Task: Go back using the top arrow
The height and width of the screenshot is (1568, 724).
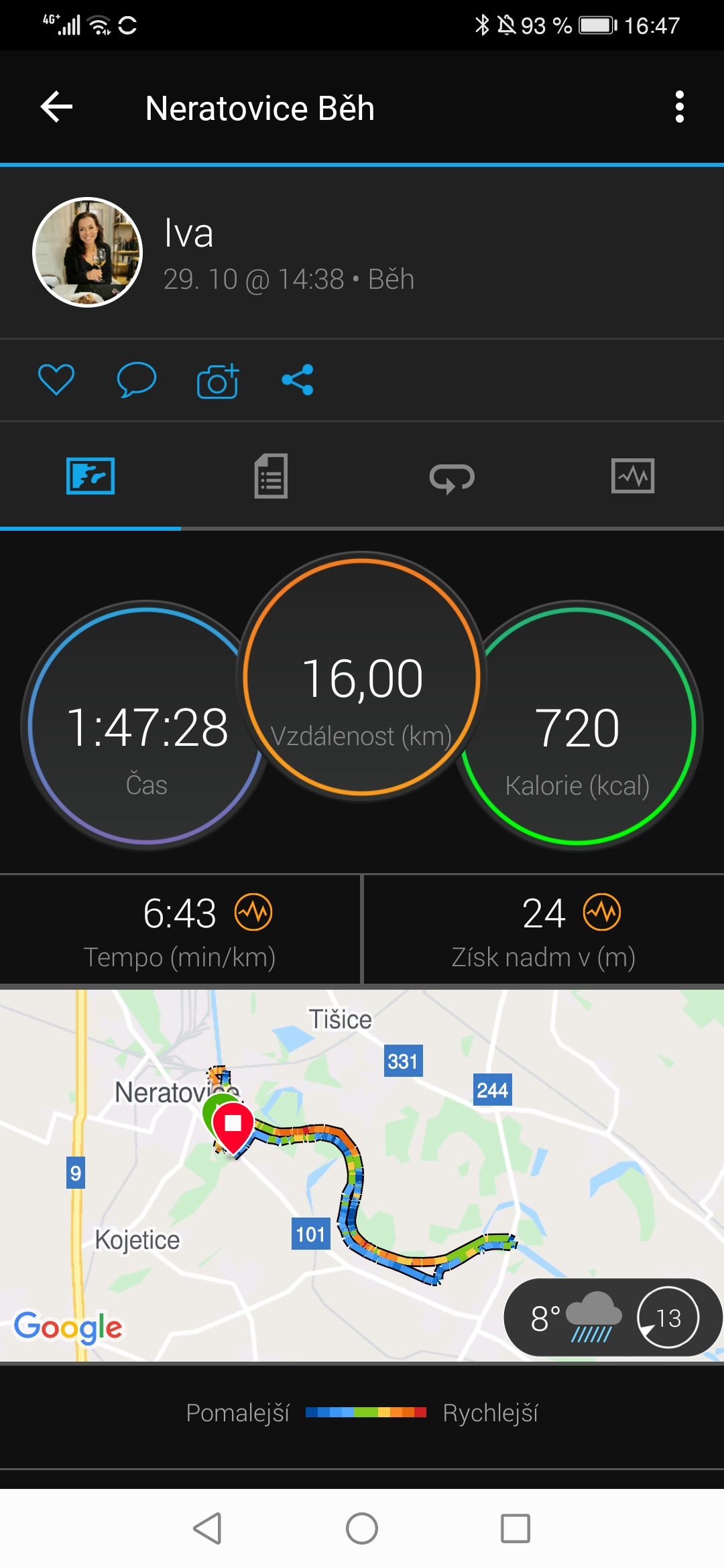Action: tap(56, 107)
